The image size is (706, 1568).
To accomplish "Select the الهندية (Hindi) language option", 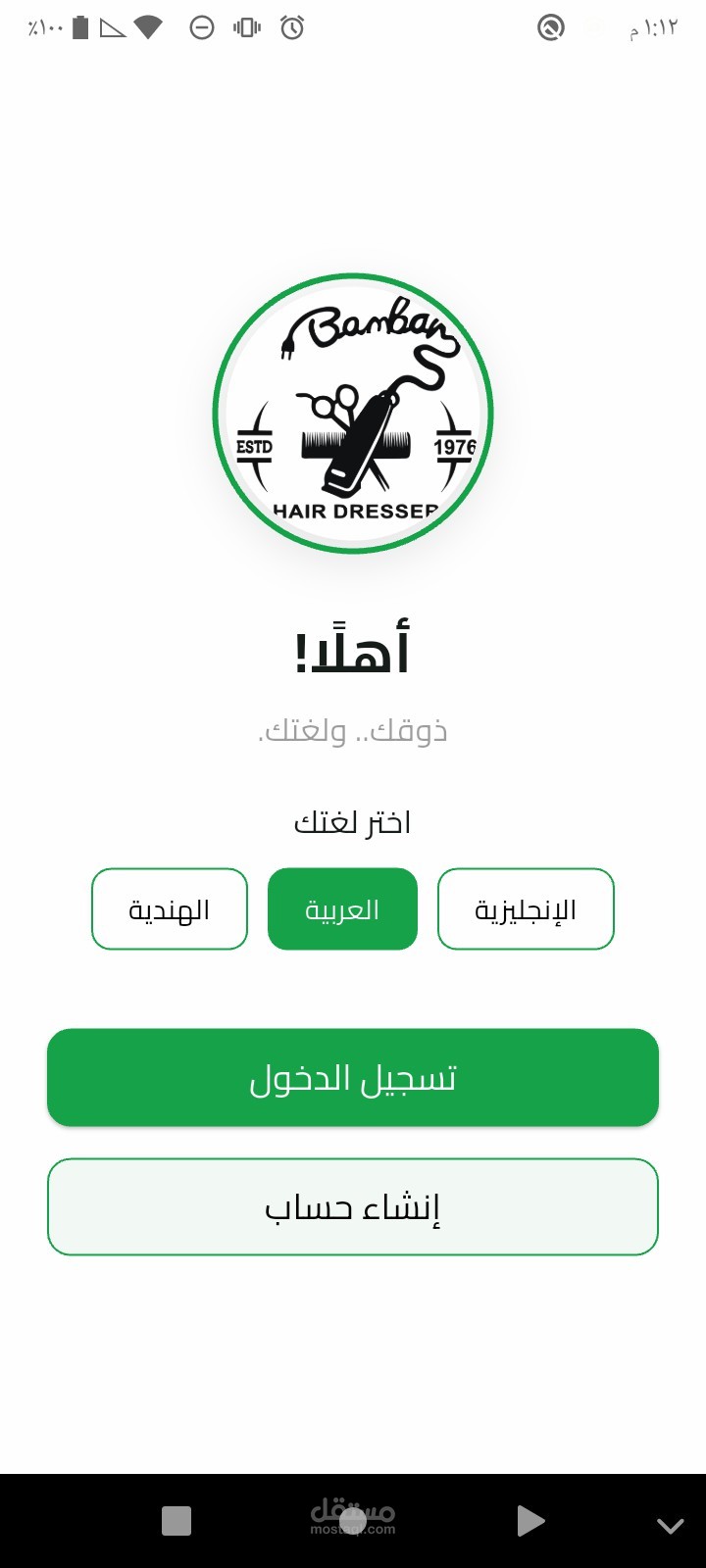I will click(169, 908).
